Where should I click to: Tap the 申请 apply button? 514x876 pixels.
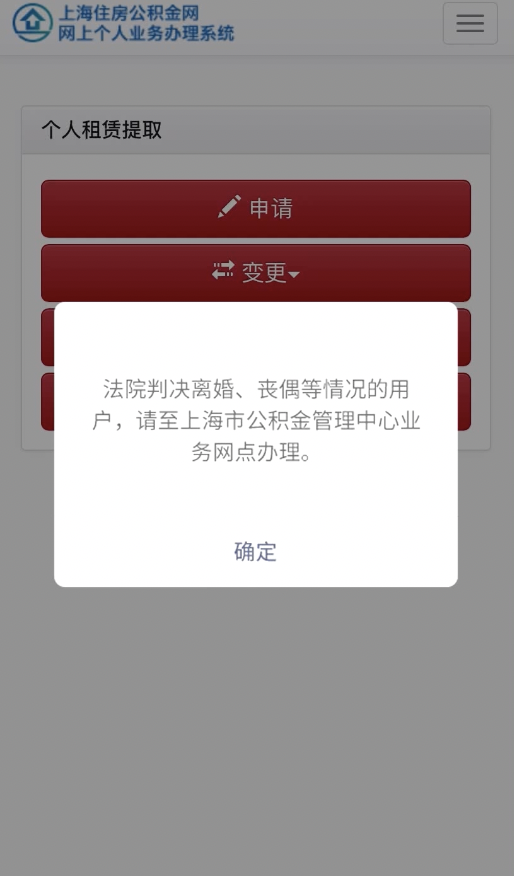tap(256, 208)
